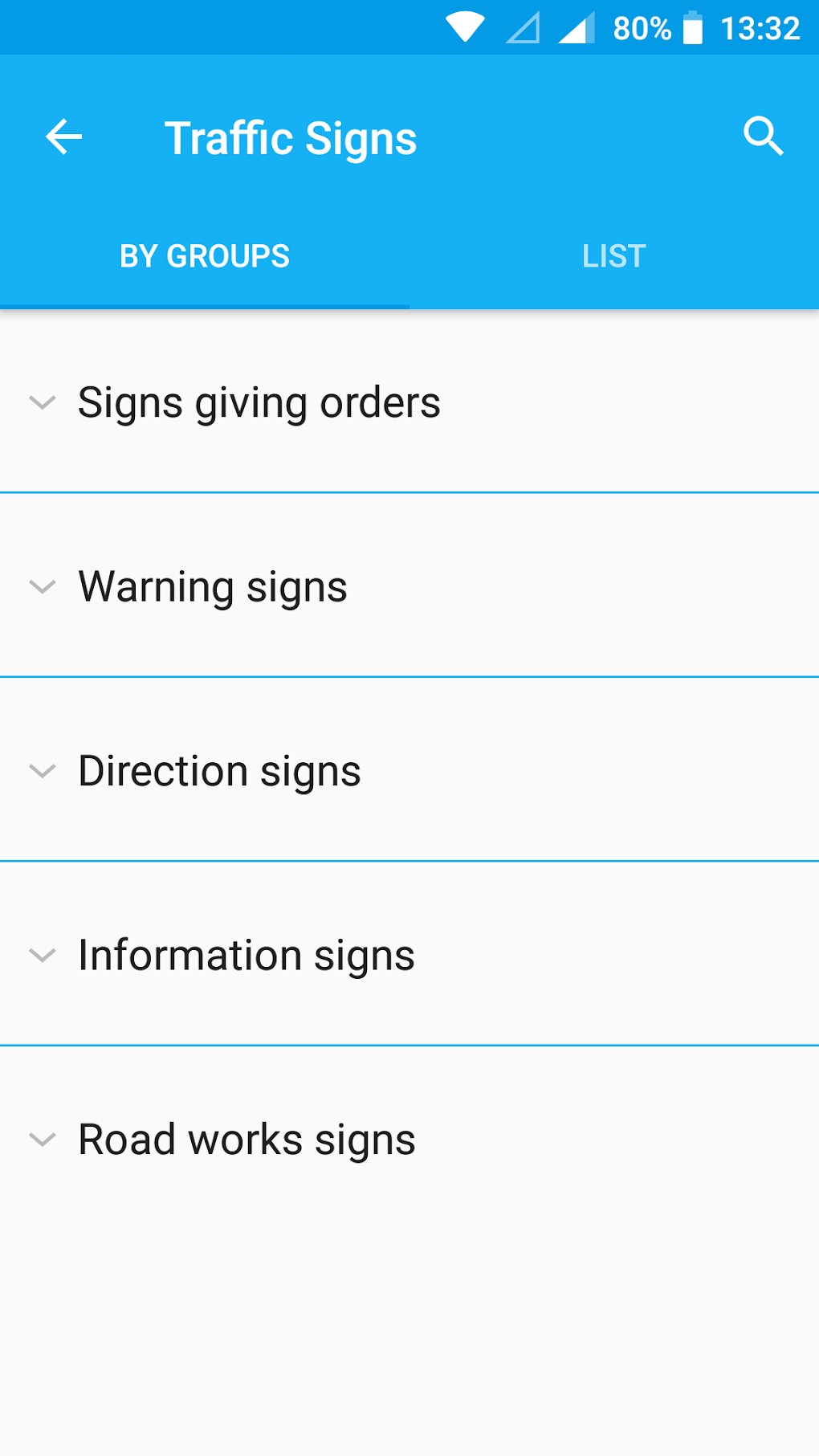Expand the Road works signs group
Image resolution: width=819 pixels, height=1456 pixels.
click(x=43, y=1138)
